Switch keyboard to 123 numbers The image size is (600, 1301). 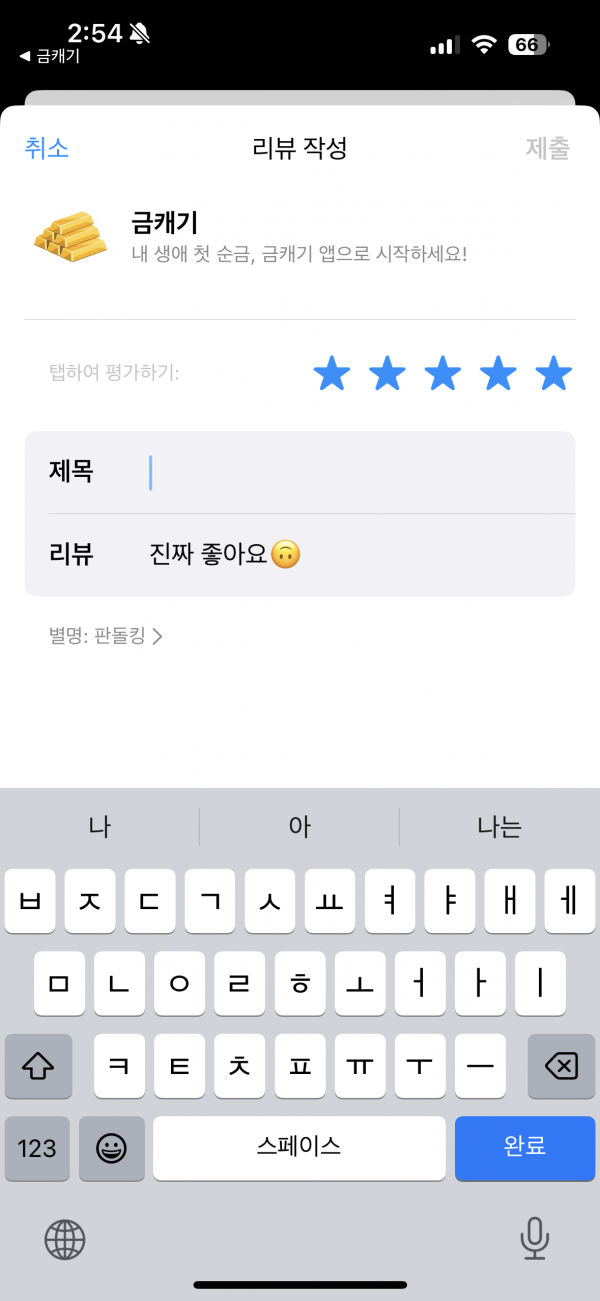click(x=37, y=1148)
